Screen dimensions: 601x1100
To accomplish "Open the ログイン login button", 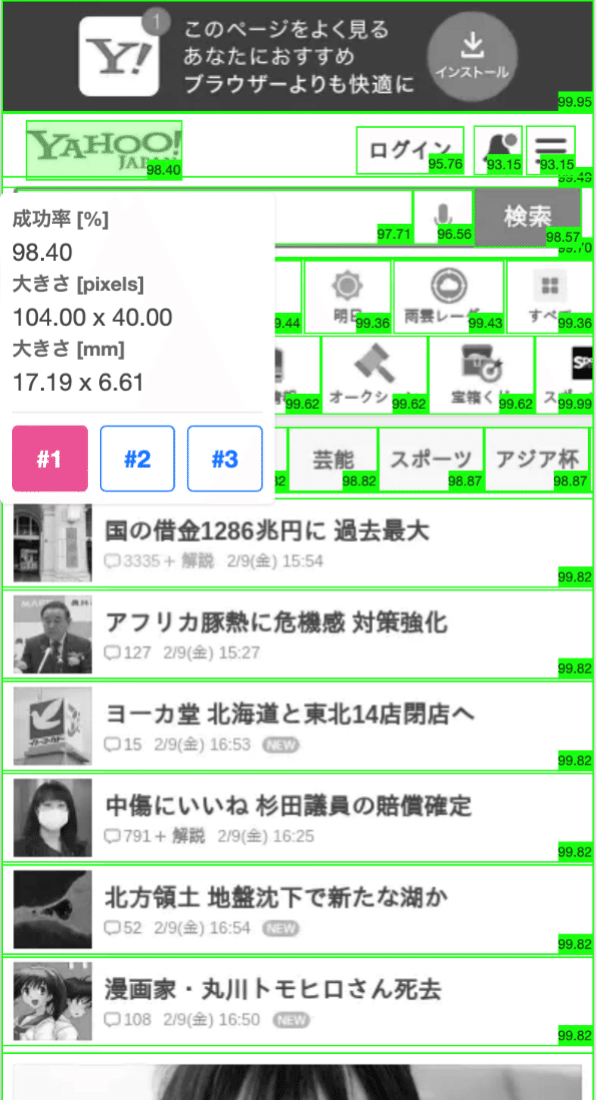I will (x=410, y=150).
